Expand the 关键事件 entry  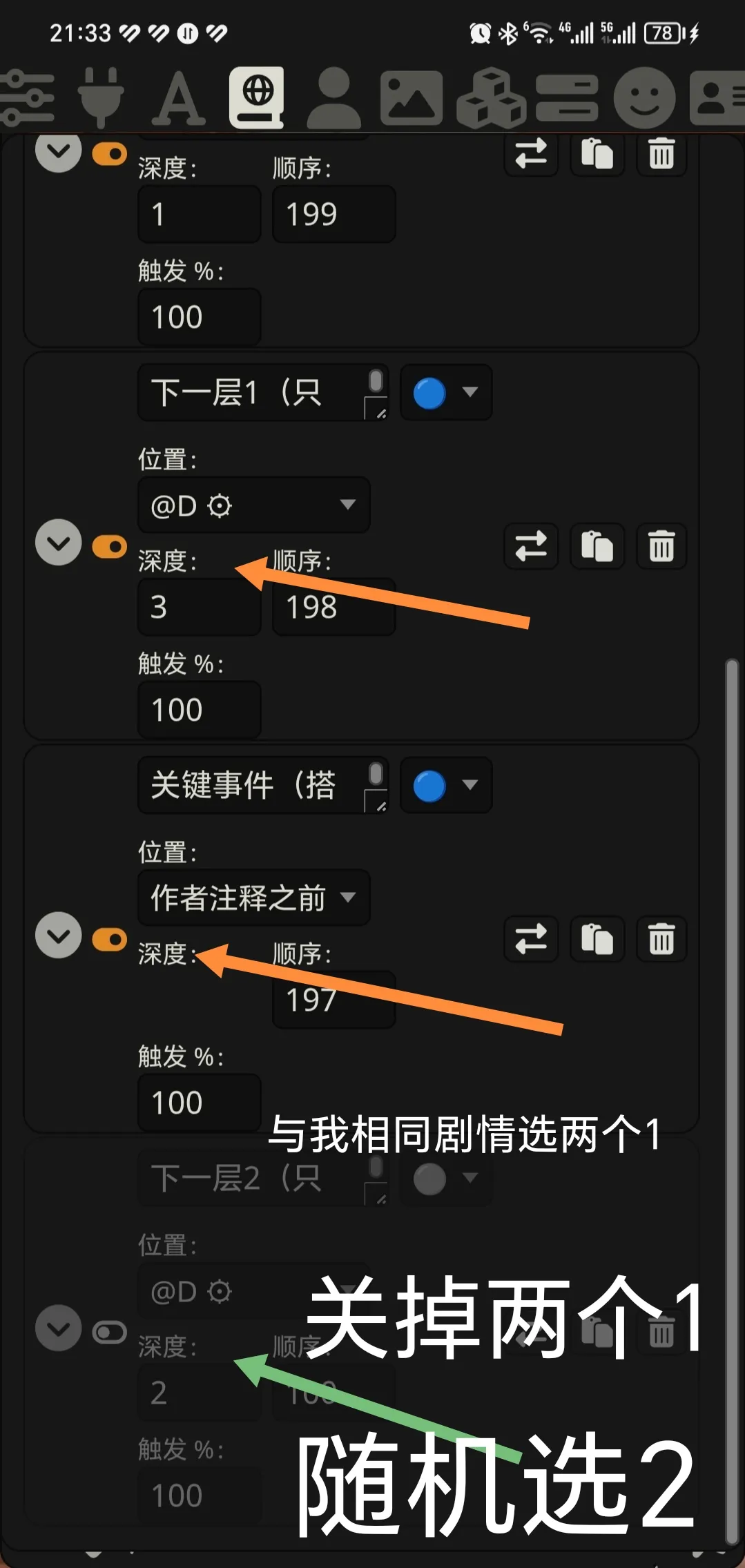click(59, 936)
